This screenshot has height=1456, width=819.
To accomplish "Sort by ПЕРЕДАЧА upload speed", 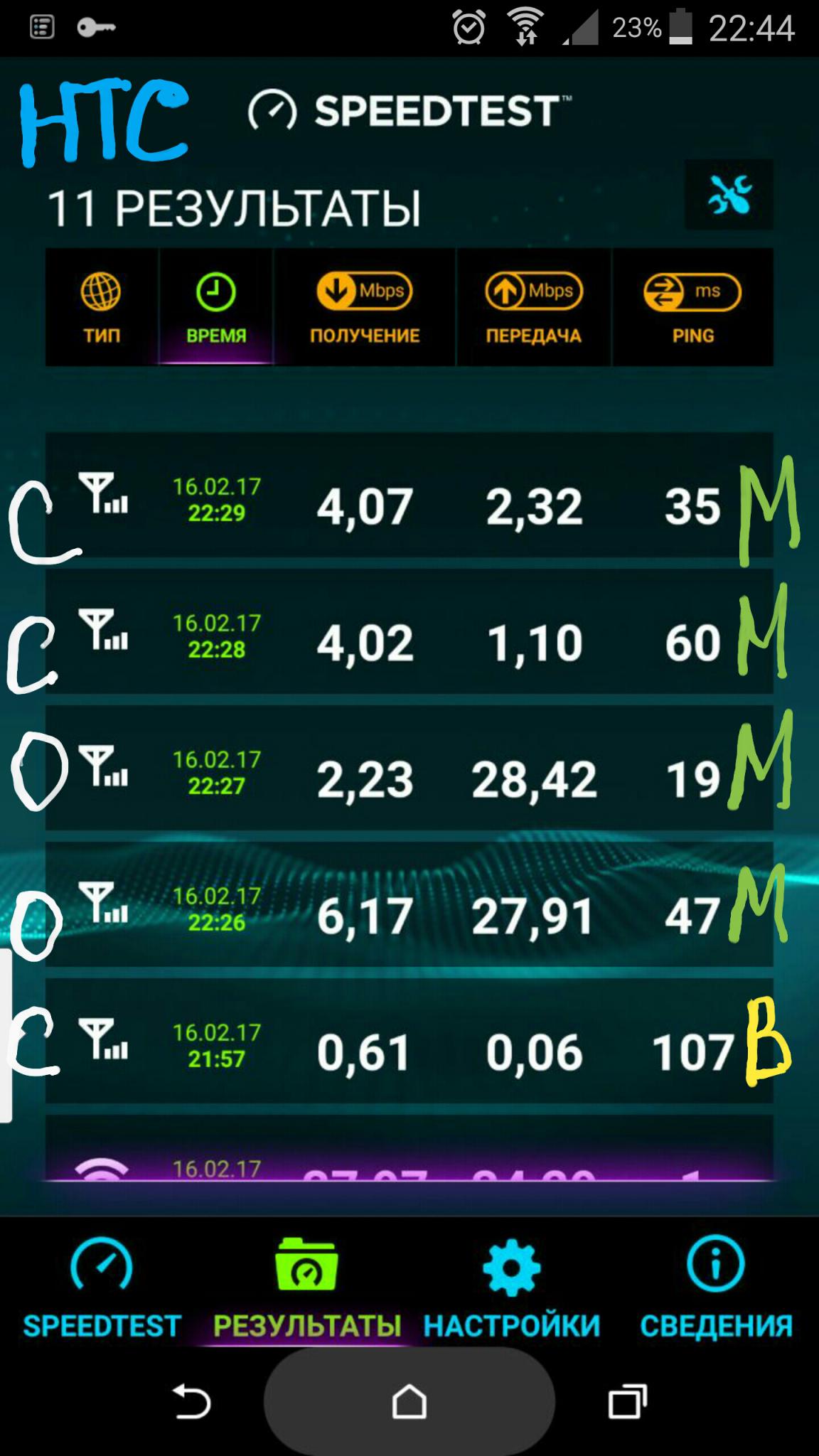I will 534,307.
